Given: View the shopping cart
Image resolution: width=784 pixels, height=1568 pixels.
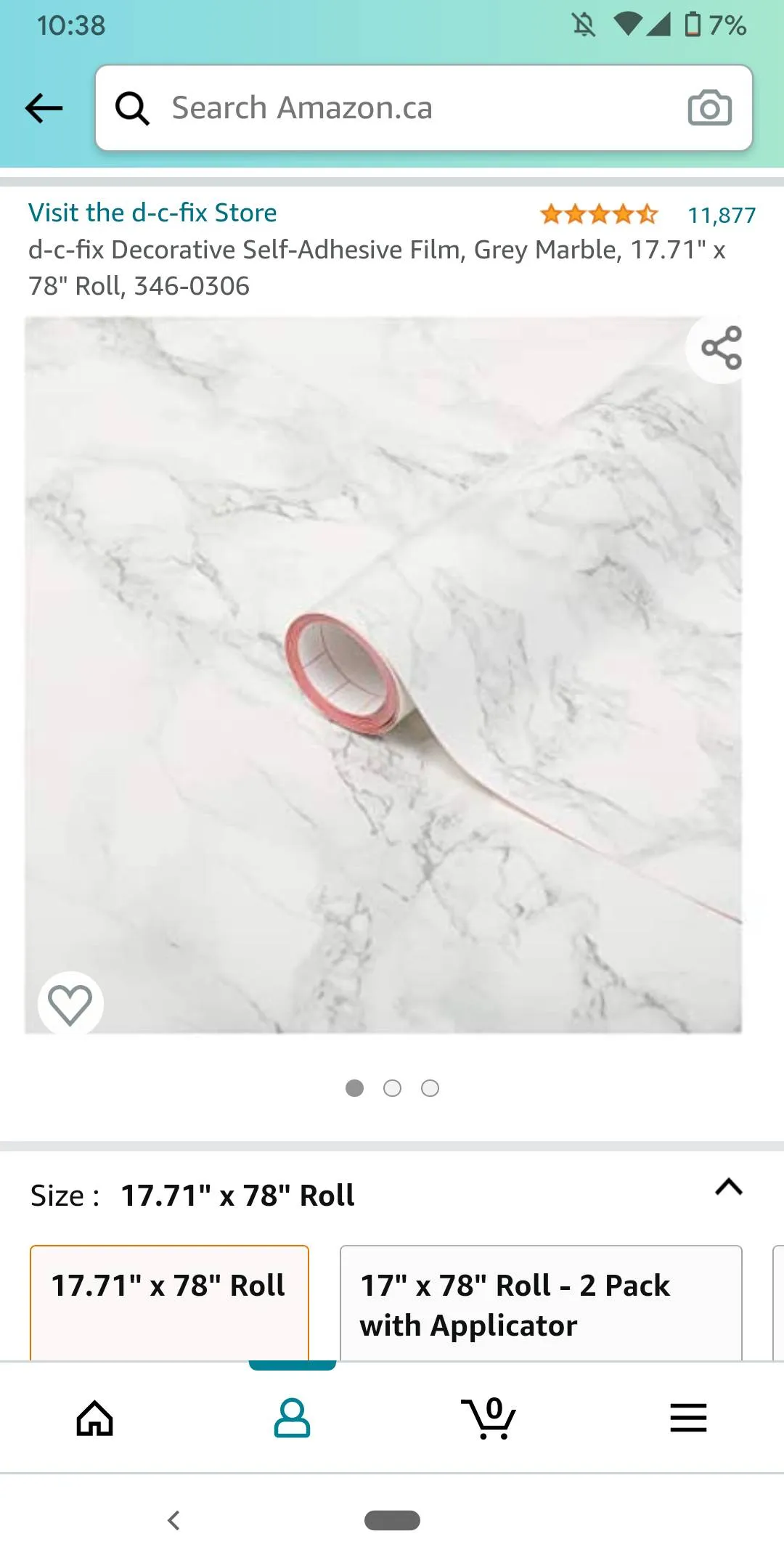Looking at the screenshot, I should 489,1418.
